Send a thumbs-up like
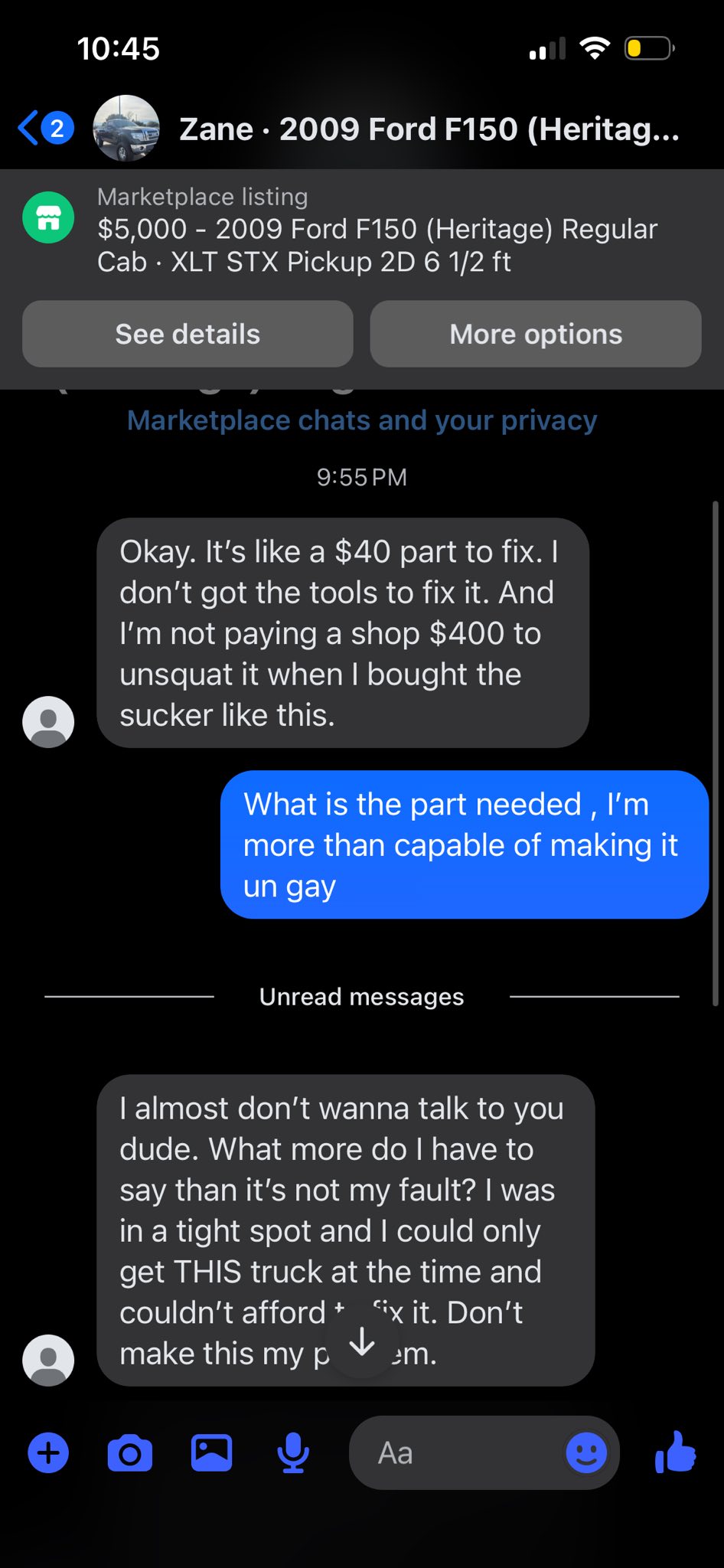Image resolution: width=724 pixels, height=1568 pixels. pyautogui.click(x=676, y=1452)
